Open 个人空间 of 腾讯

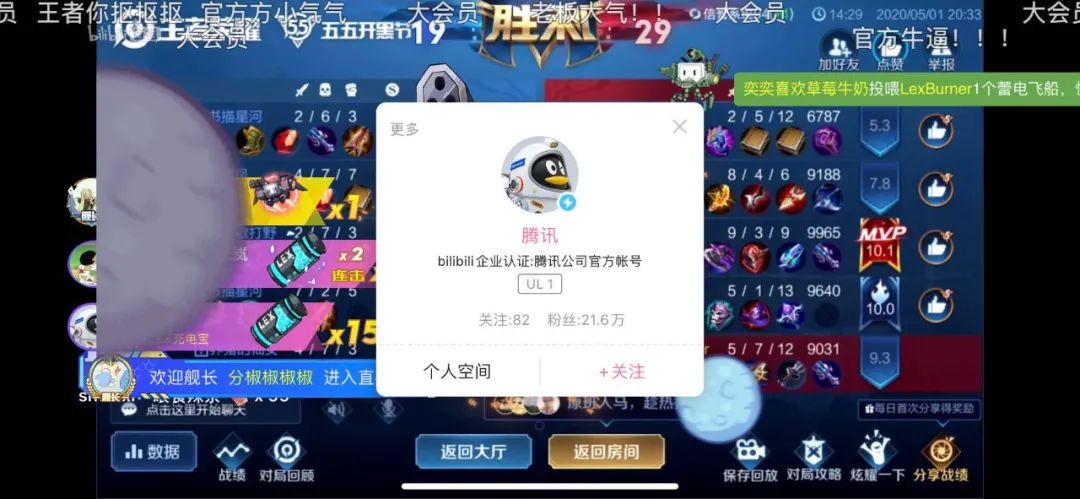(x=457, y=372)
